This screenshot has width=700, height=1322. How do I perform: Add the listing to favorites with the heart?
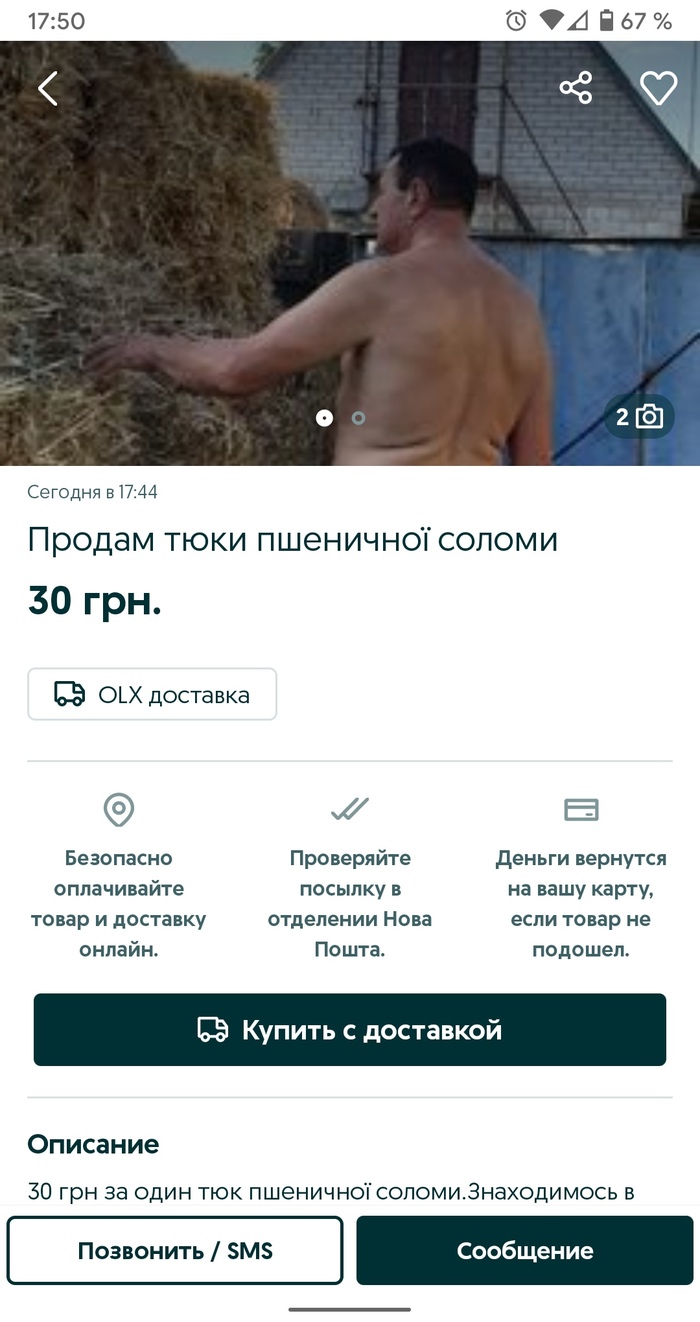658,88
